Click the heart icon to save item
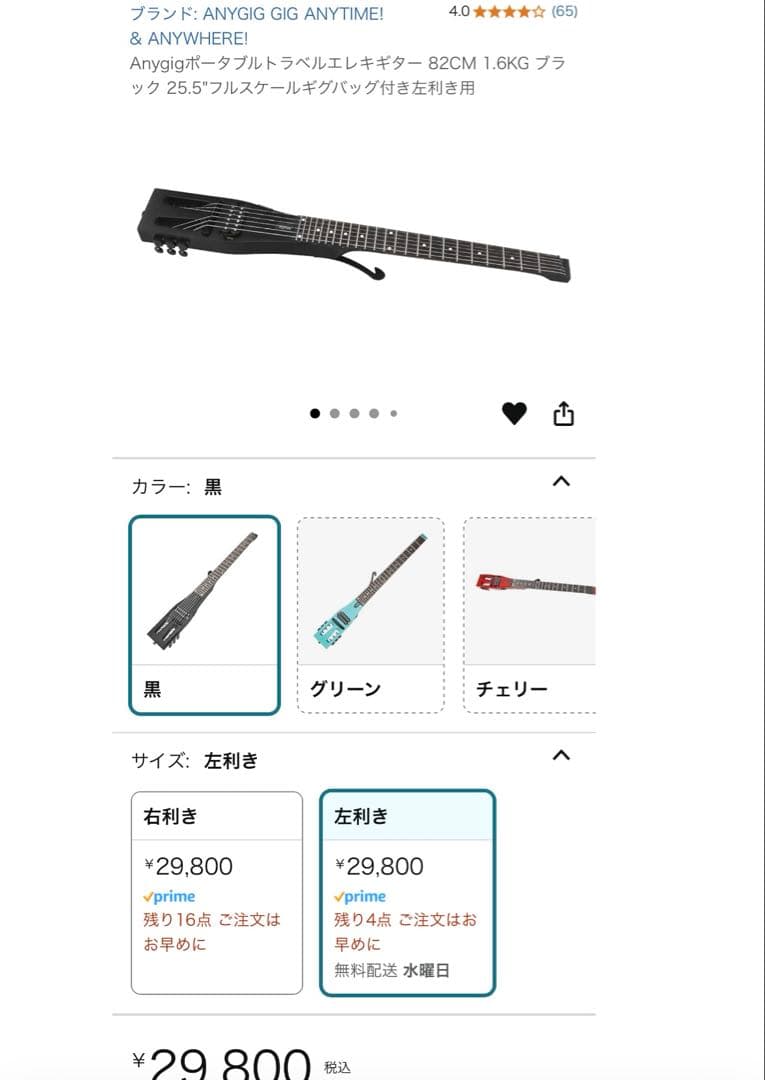Image resolution: width=765 pixels, height=1080 pixels. pyautogui.click(x=514, y=412)
